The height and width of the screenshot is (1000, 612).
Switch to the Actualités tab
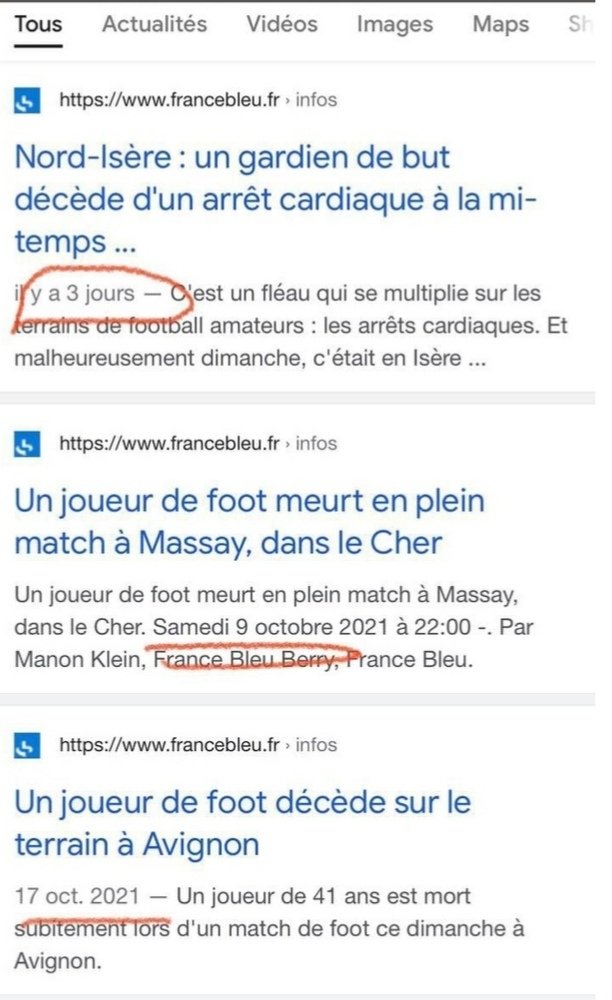154,24
